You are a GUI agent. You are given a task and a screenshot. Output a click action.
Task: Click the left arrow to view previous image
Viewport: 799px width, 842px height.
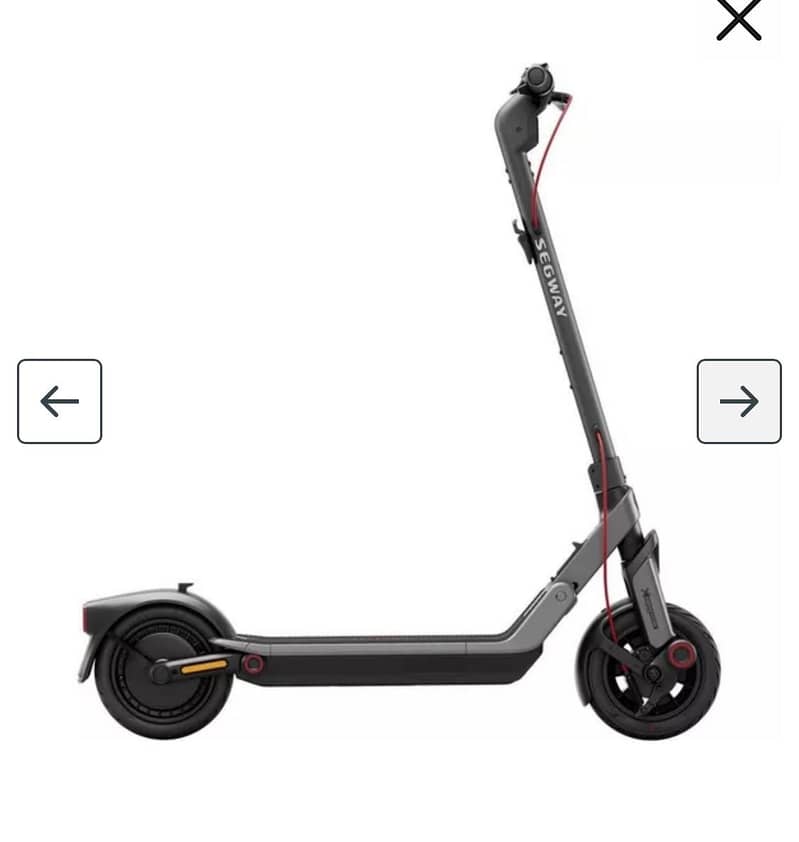click(x=59, y=402)
